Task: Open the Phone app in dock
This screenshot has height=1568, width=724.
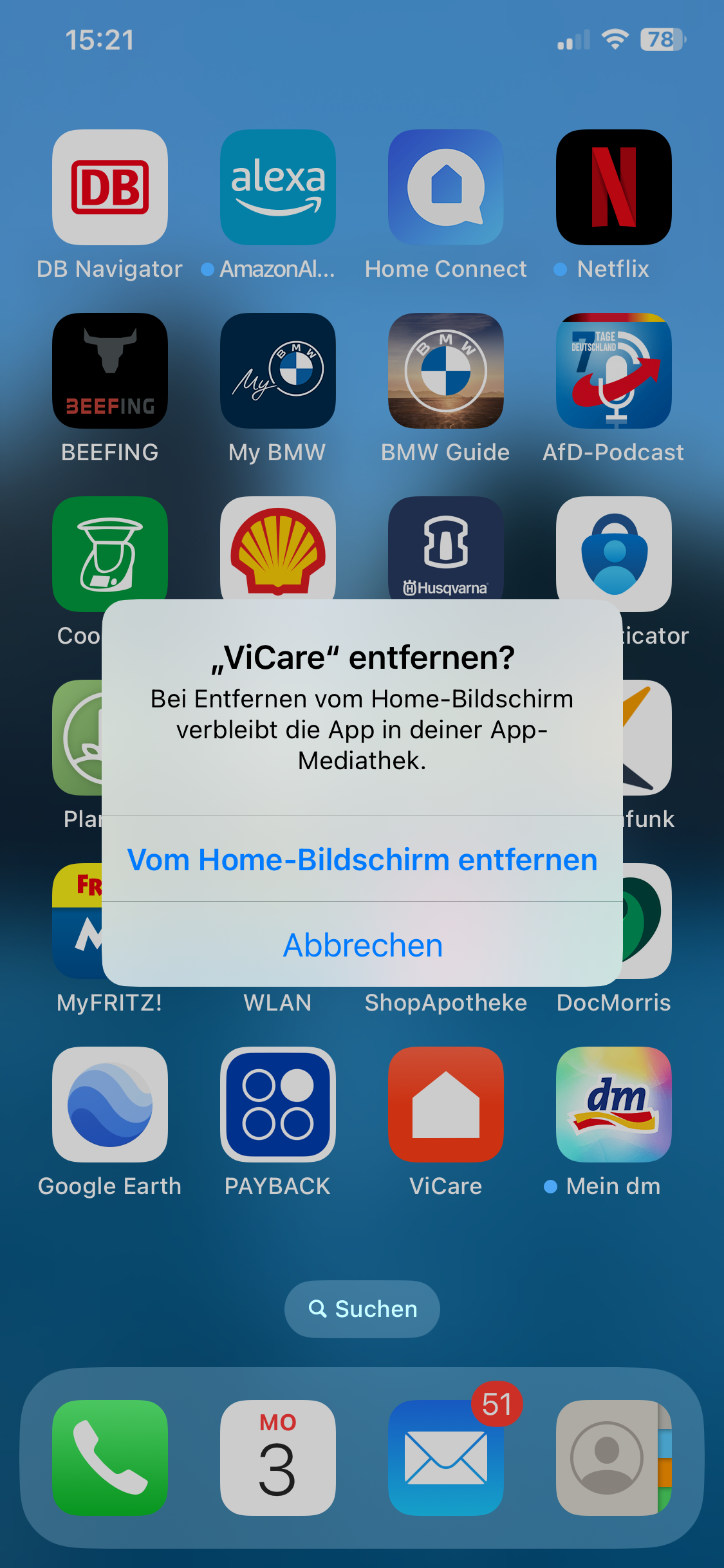Action: tap(110, 1458)
